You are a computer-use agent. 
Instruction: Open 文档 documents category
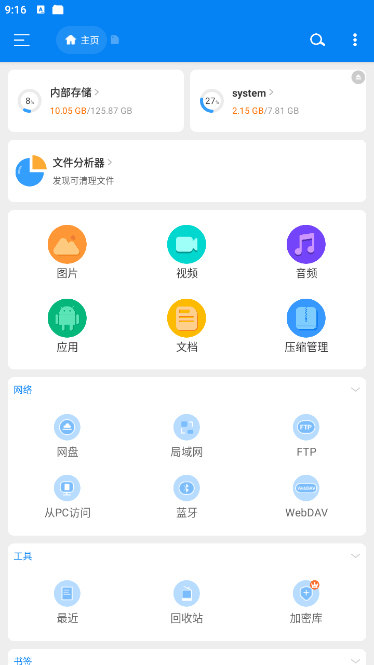pos(187,326)
